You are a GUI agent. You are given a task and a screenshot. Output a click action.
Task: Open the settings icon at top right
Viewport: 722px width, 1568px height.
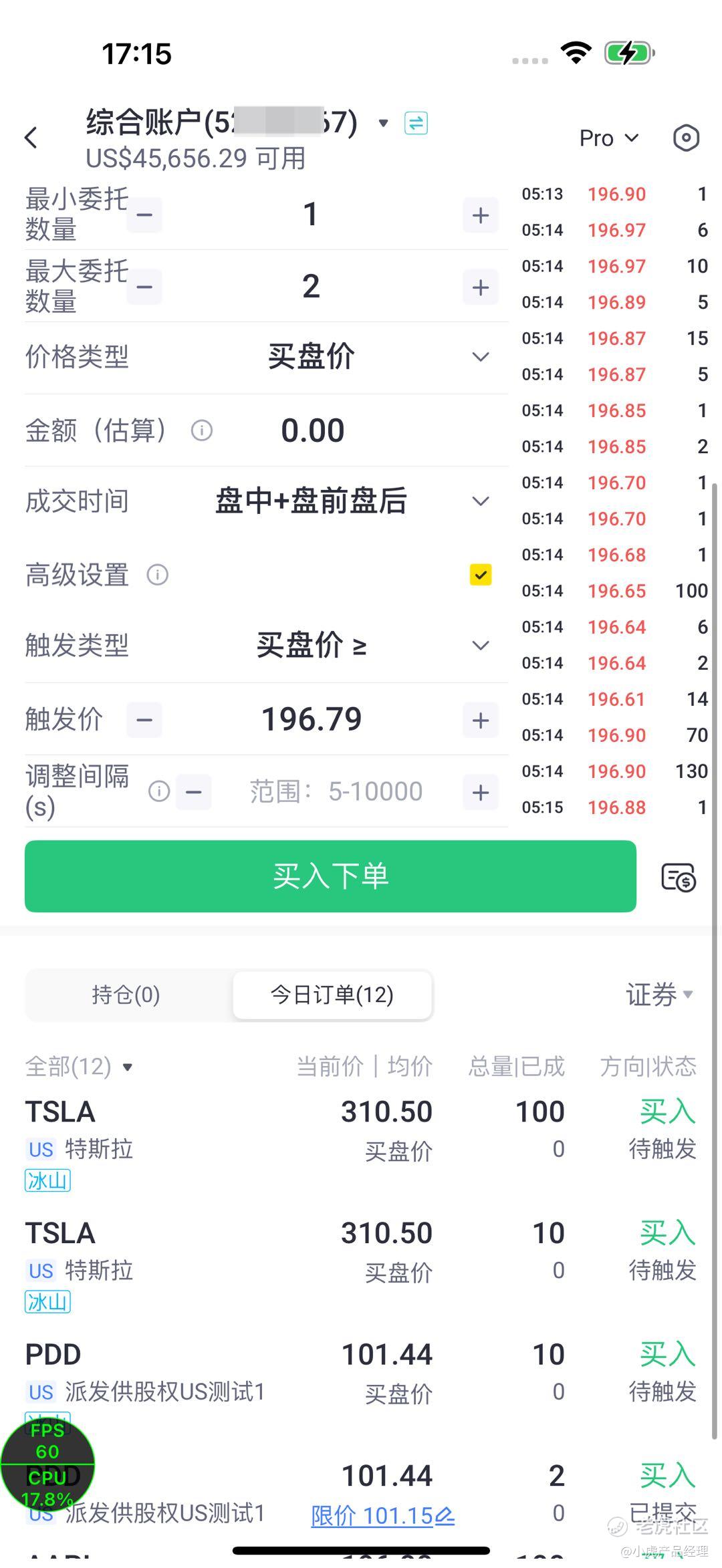click(x=686, y=138)
